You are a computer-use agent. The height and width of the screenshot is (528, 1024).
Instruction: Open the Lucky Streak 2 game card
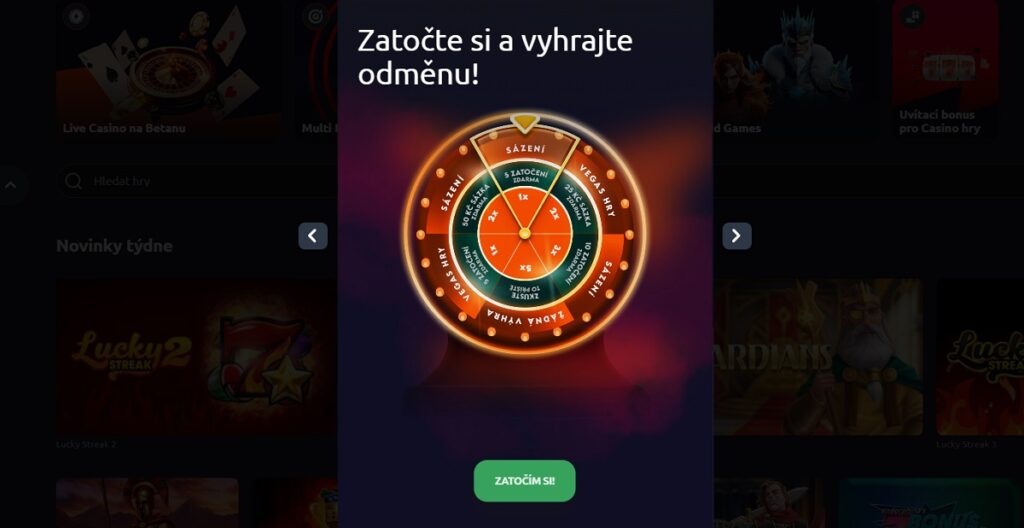click(195, 358)
